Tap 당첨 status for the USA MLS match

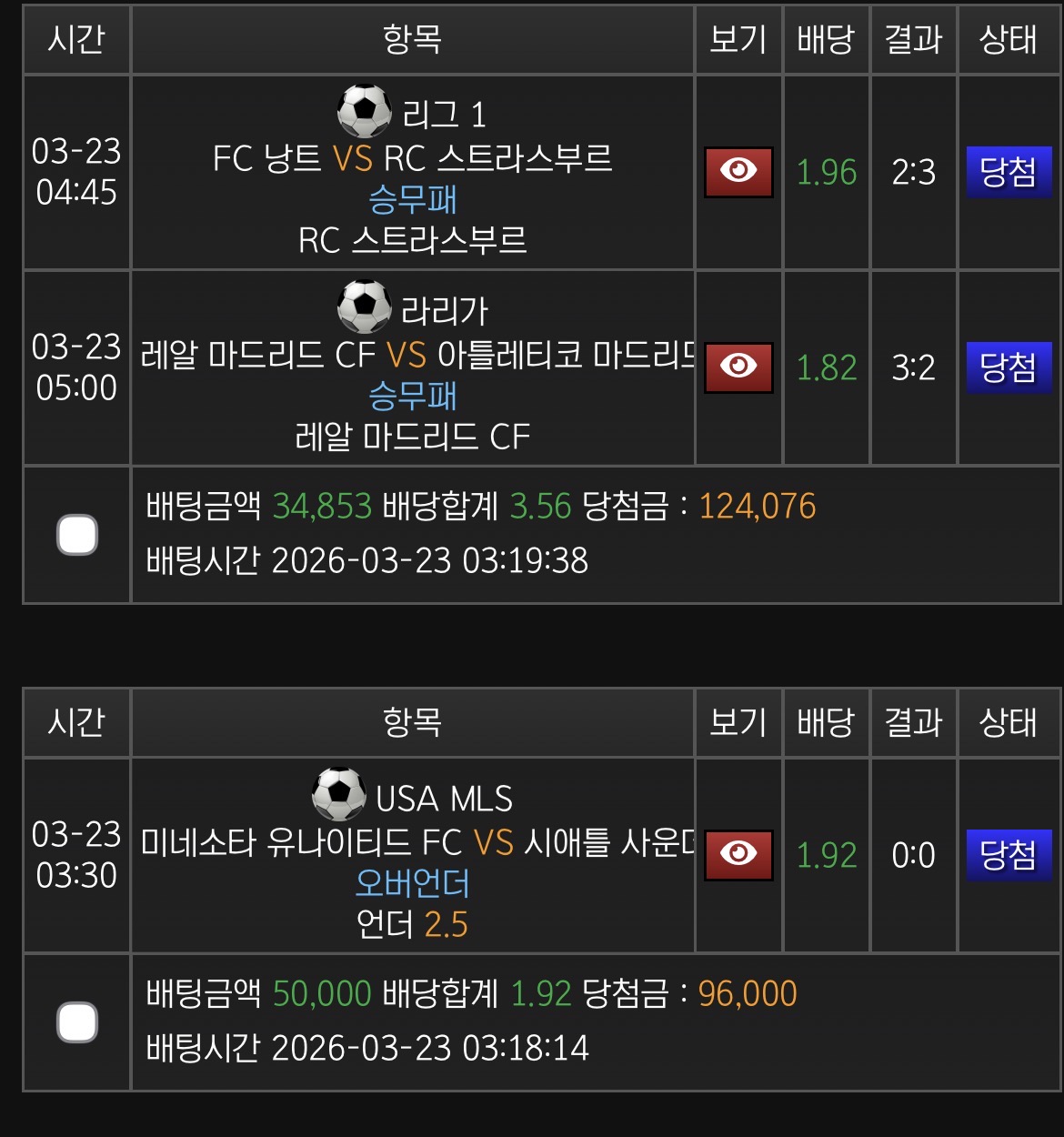tap(1008, 855)
